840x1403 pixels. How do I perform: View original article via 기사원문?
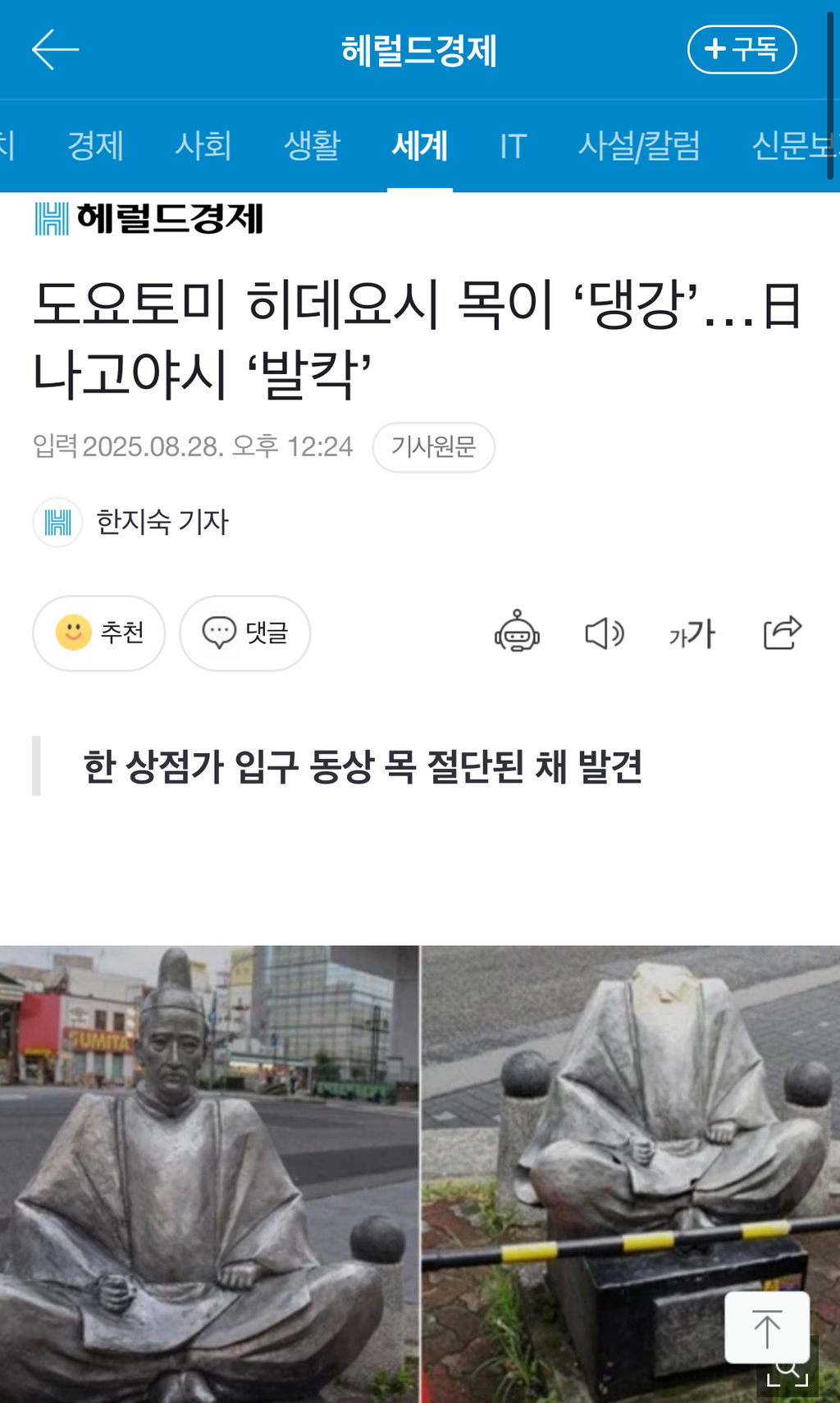[434, 446]
